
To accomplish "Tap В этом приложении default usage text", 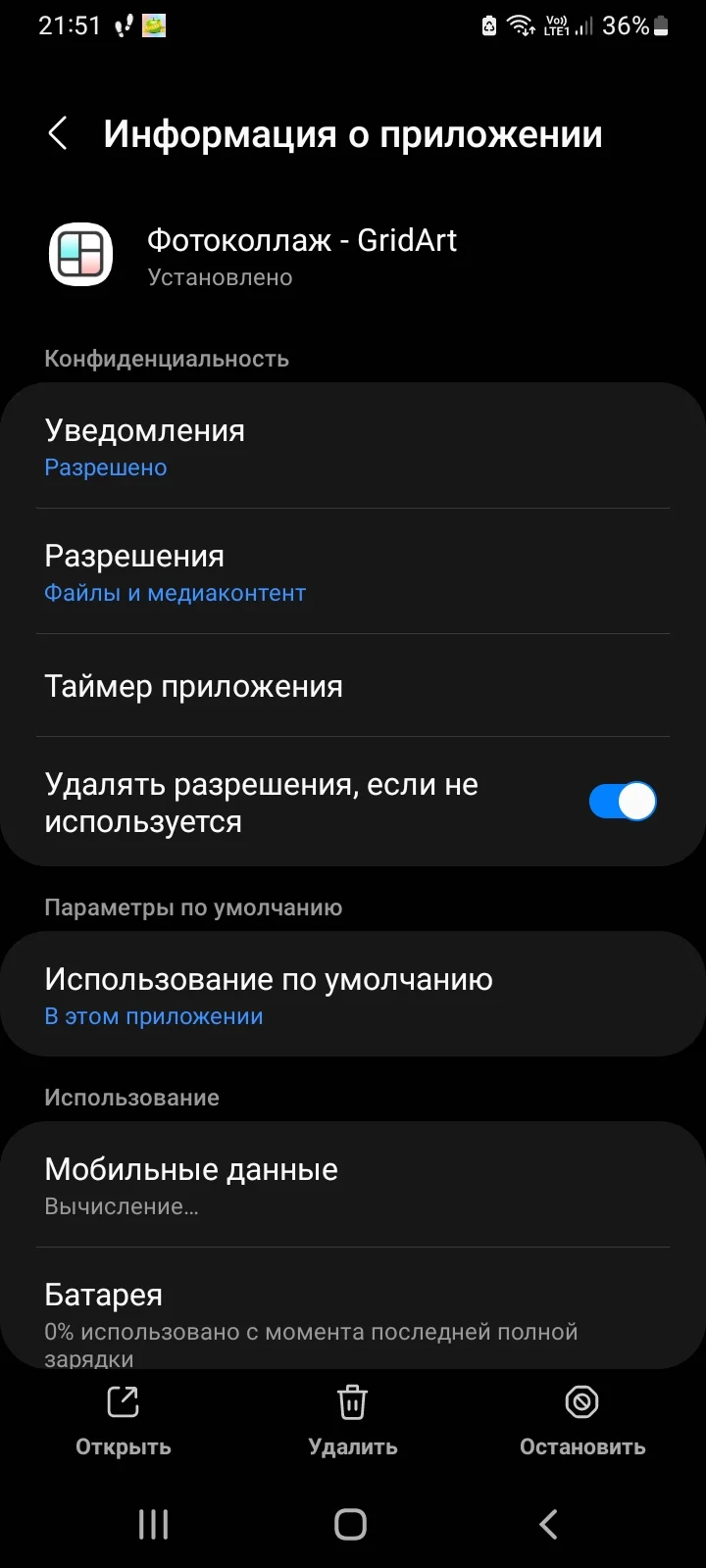I will (153, 1016).
